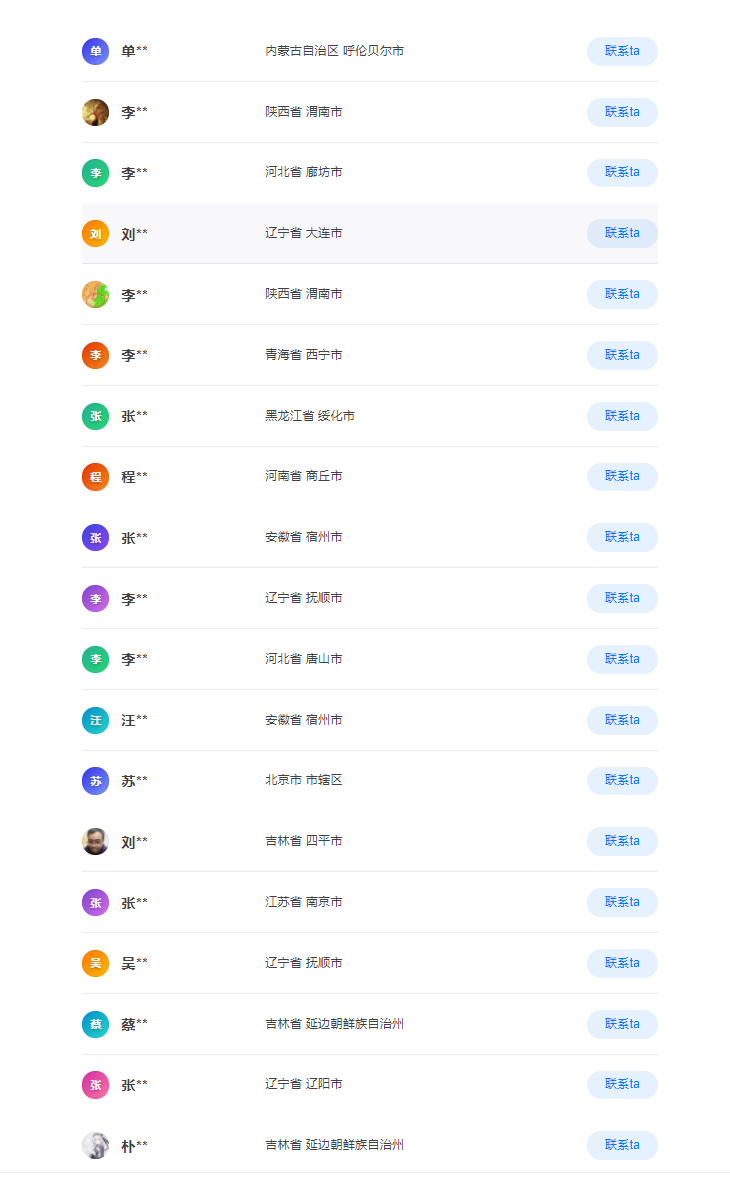Contact 李** from 唐山市
The width and height of the screenshot is (730, 1177).
tap(622, 659)
